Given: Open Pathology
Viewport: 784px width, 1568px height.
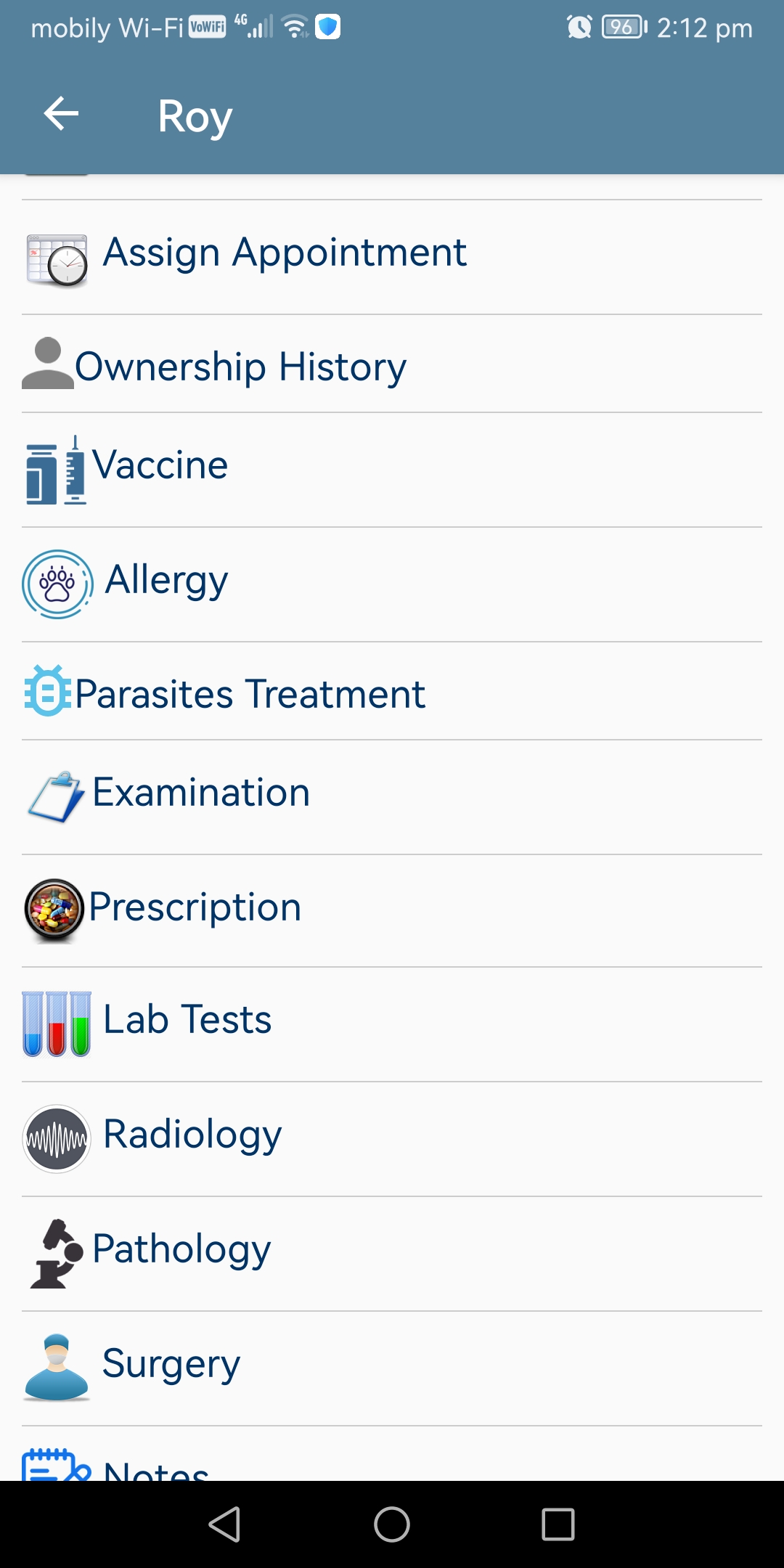Looking at the screenshot, I should coord(392,1254).
